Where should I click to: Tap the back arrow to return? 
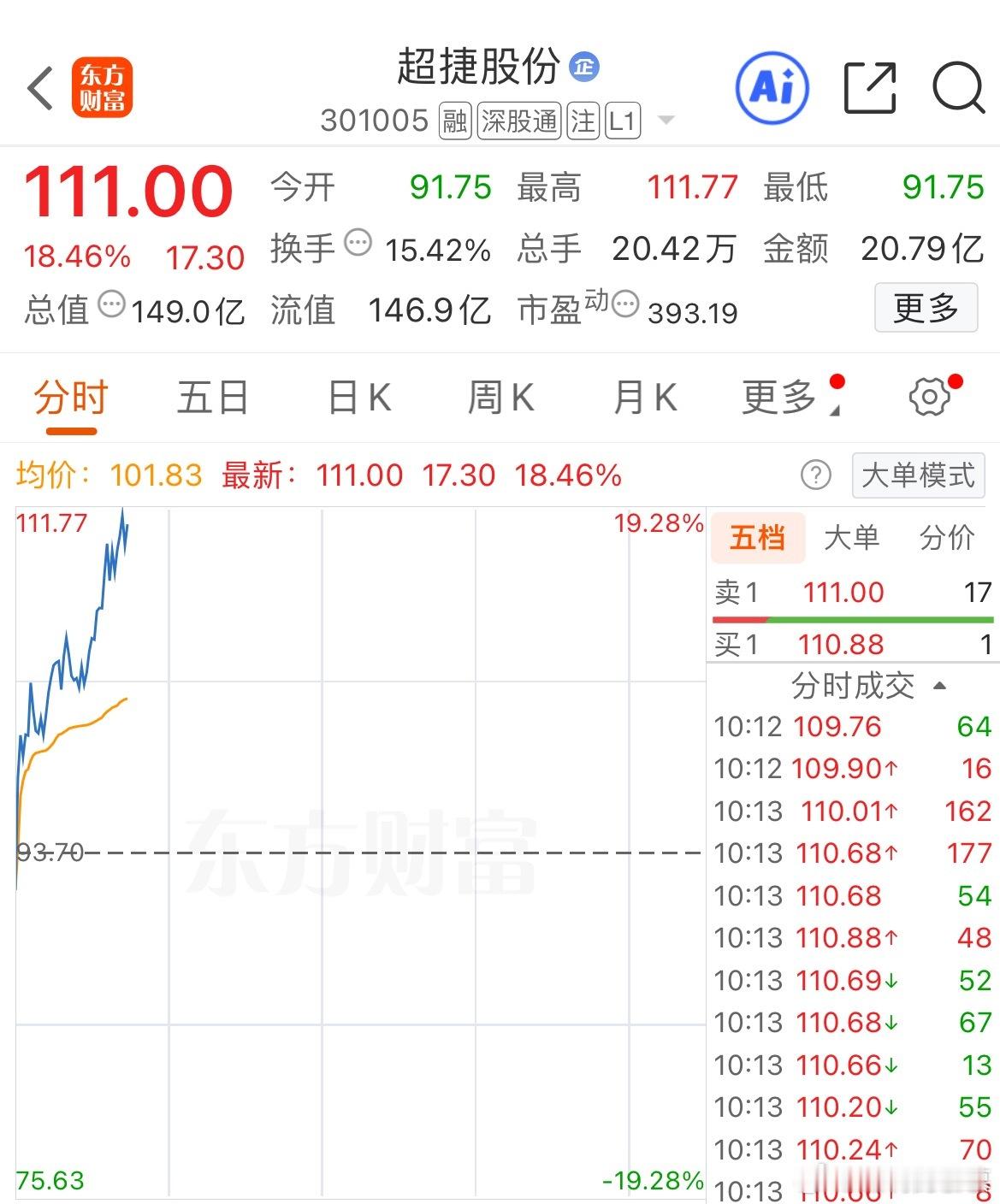coord(38,88)
